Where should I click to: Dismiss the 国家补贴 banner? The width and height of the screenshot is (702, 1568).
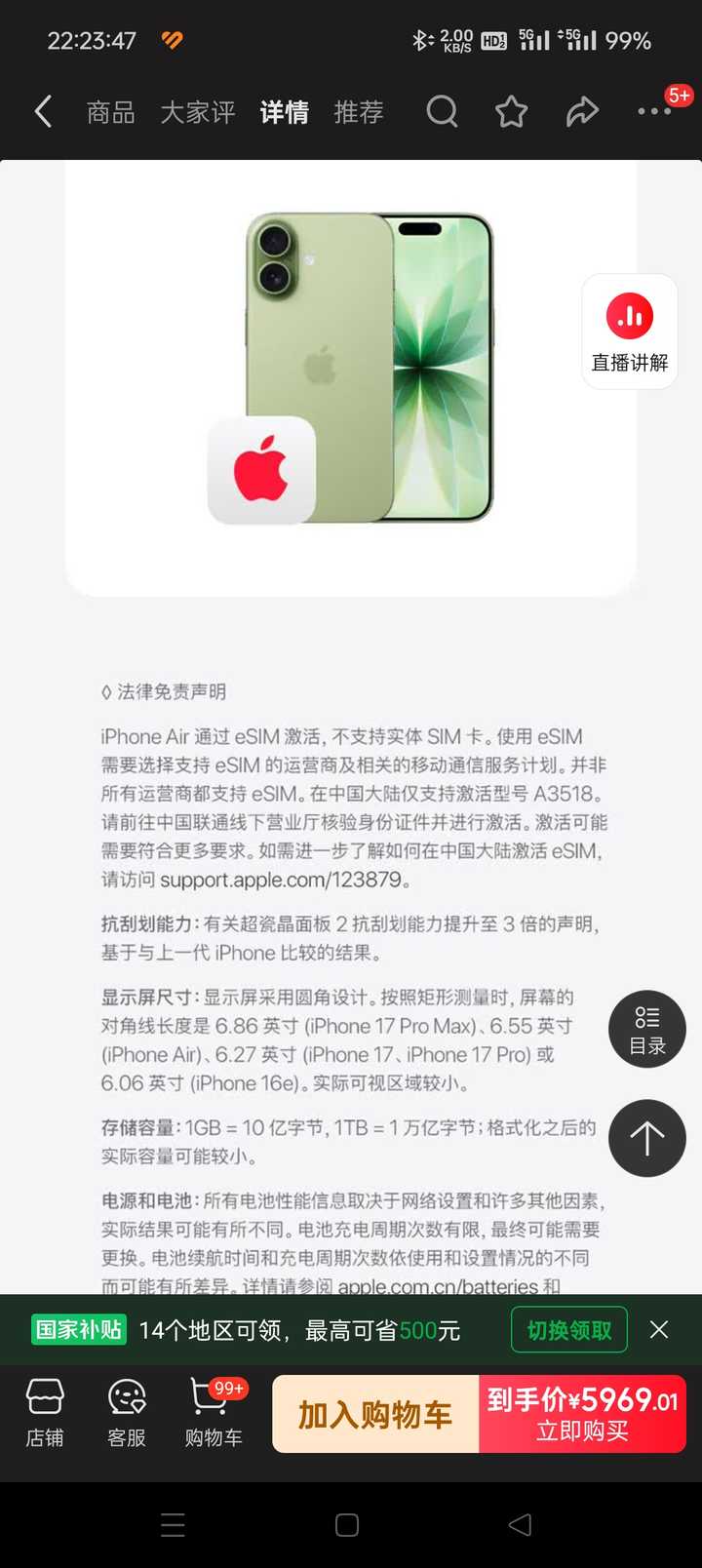point(659,1330)
